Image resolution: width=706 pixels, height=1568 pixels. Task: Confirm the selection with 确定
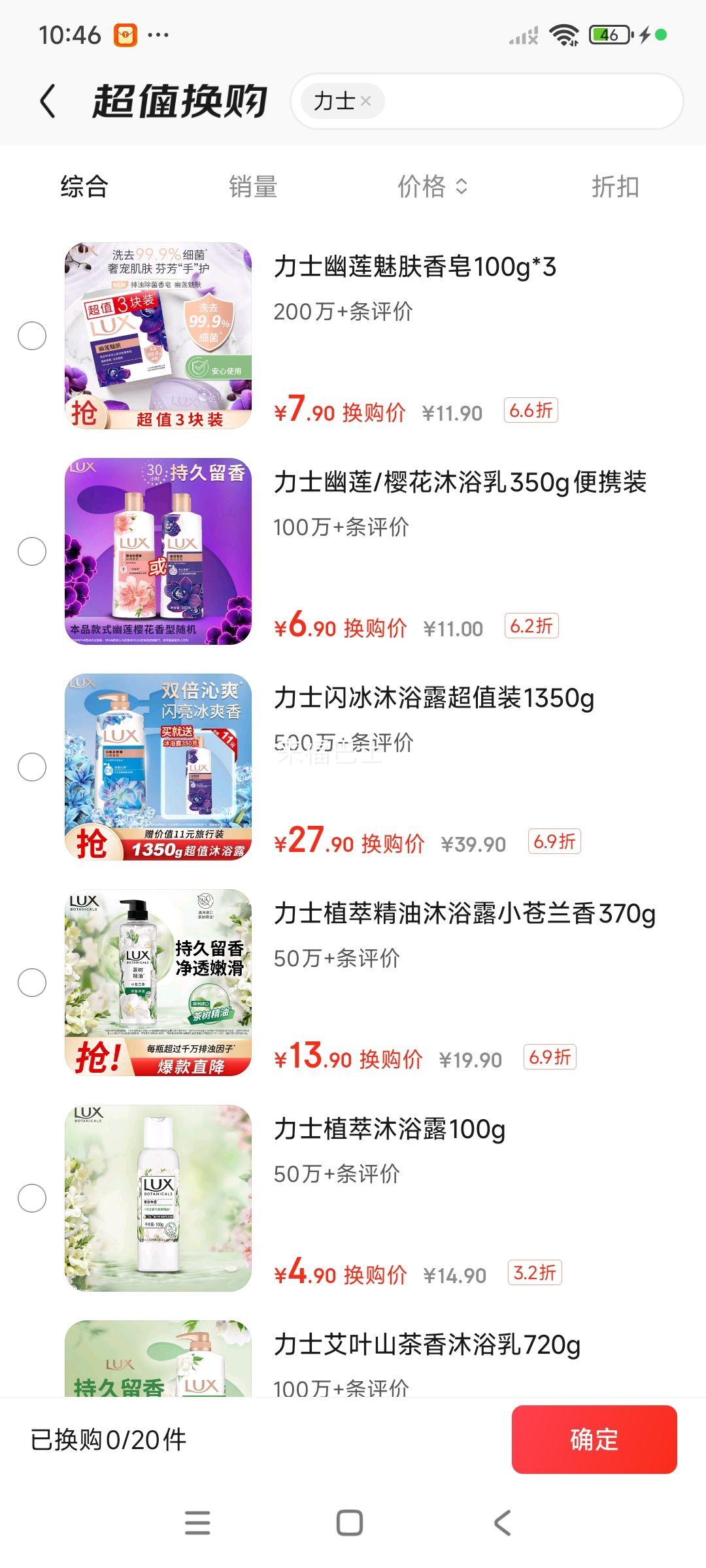coord(594,1439)
